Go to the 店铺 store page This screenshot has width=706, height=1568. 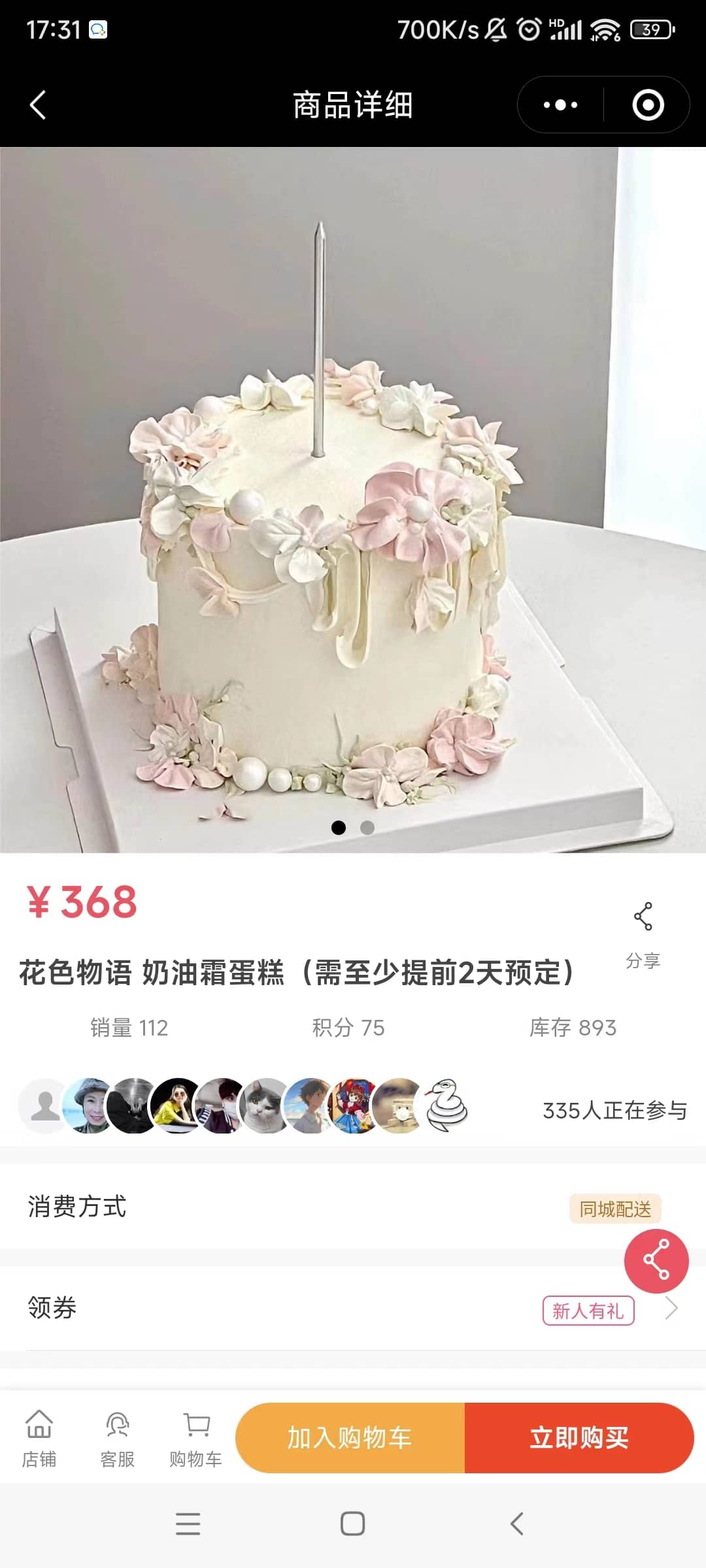tap(39, 1438)
